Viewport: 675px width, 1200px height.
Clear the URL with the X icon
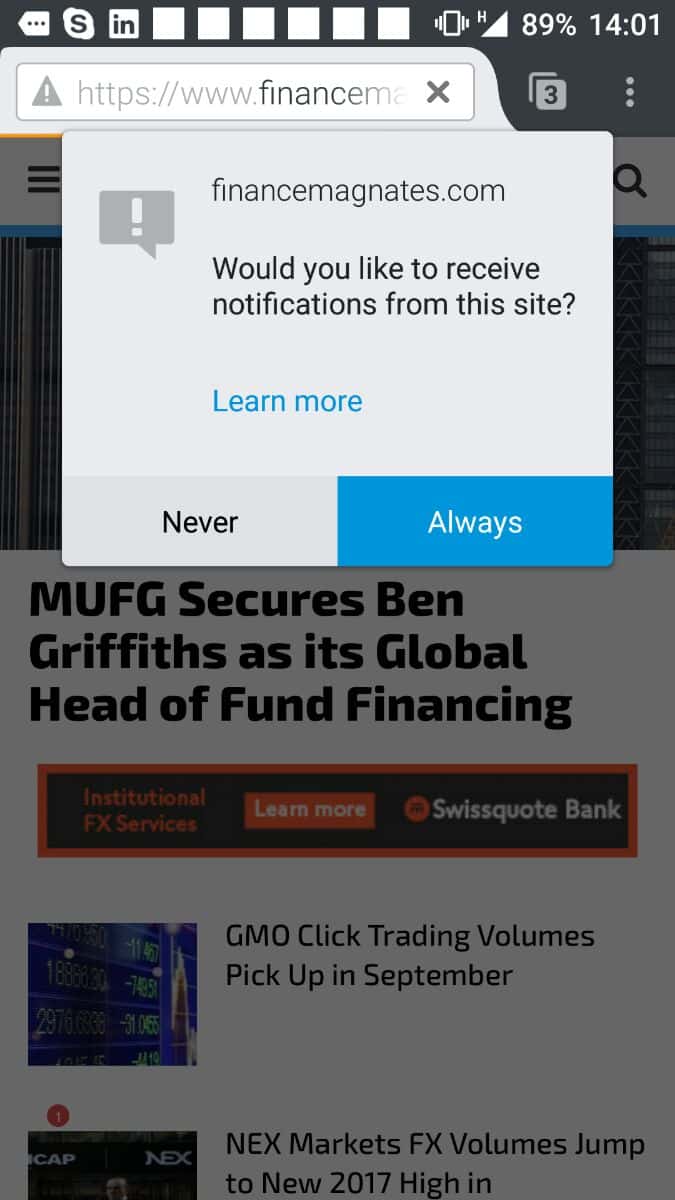click(437, 93)
